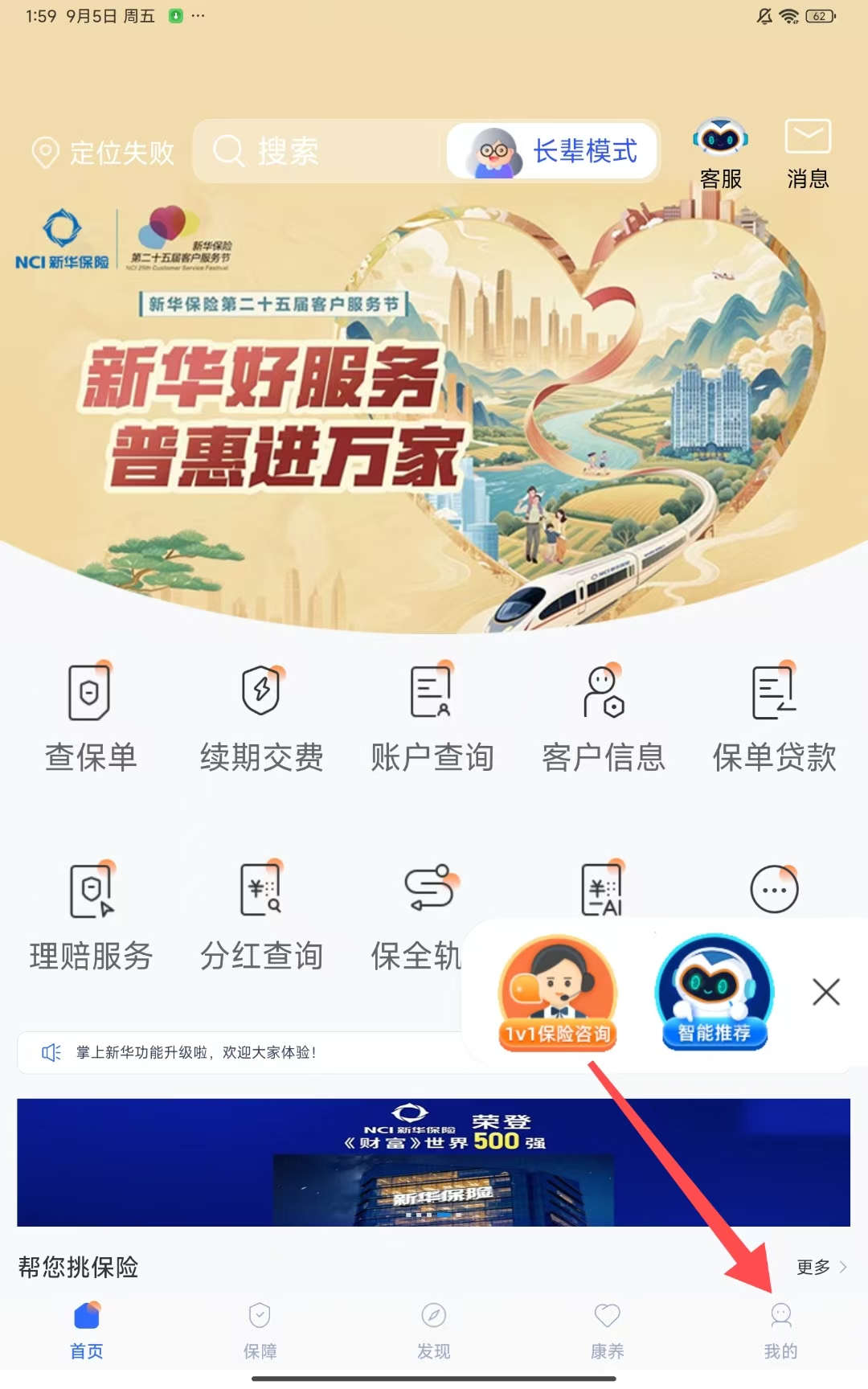Open 分红查询 dividend inquiry
Image resolution: width=868 pixels, height=1389 pixels.
point(261,916)
